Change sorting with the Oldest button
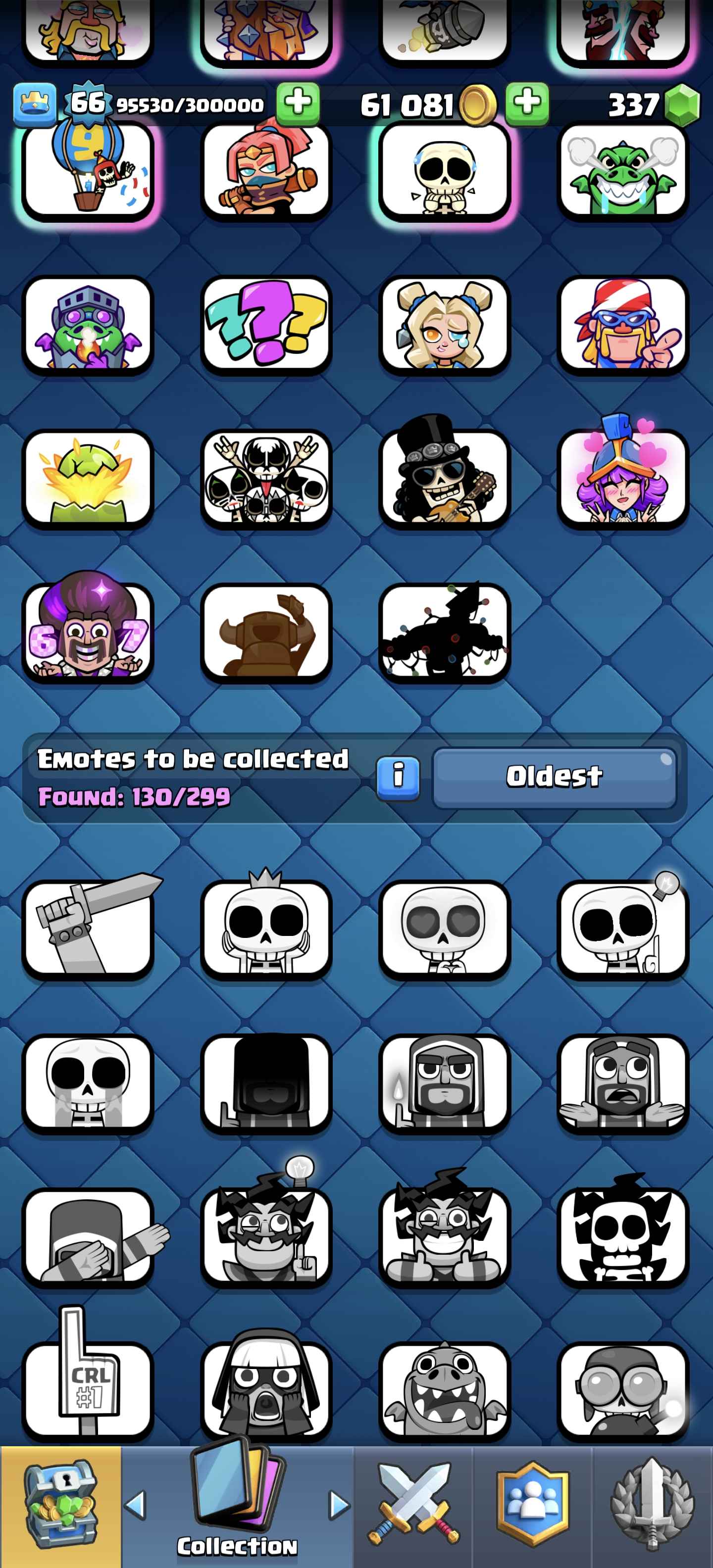This screenshot has width=713, height=1568. pos(554,777)
